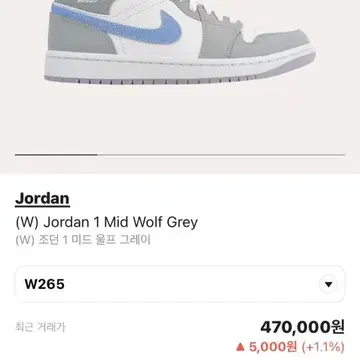The image size is (360, 360).
Task: Open the Jordan 1 Mid product image
Action: tap(180, 42)
